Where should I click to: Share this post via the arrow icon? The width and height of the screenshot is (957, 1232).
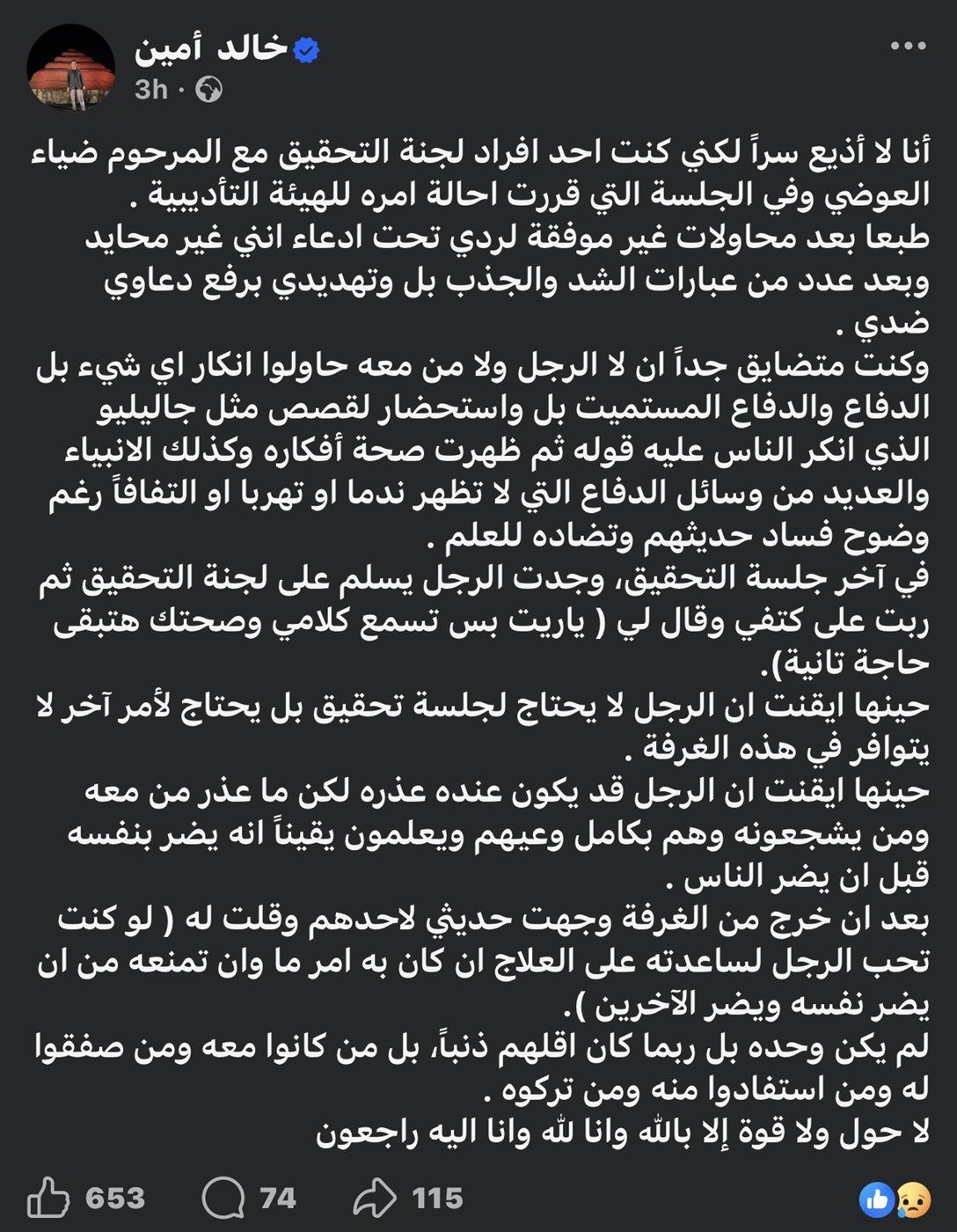click(x=377, y=1198)
